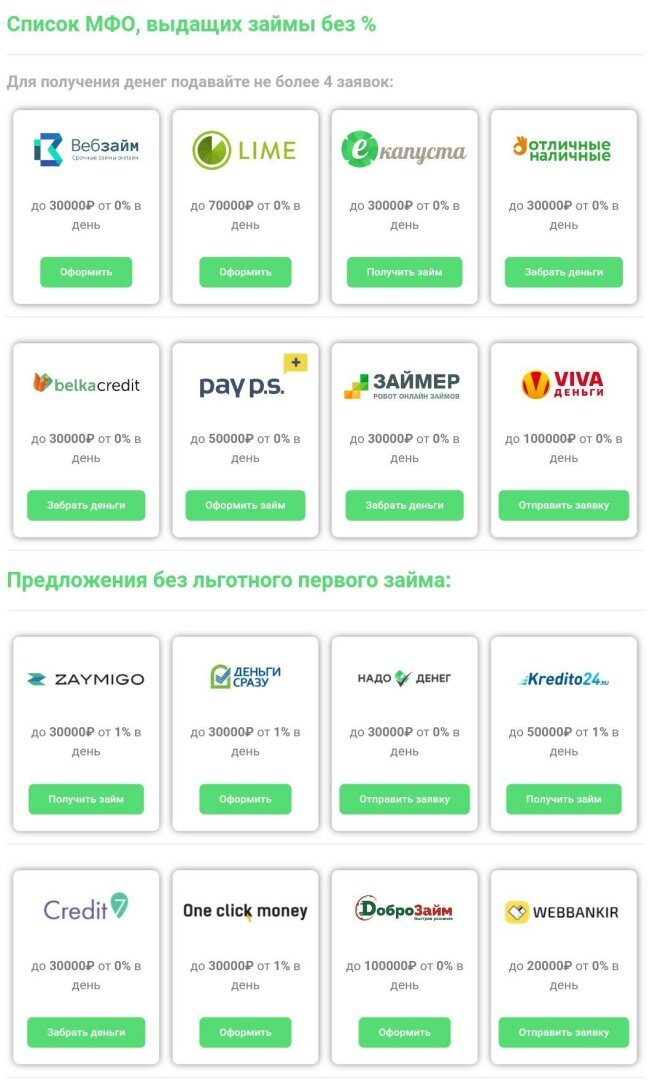Tap Оформить in the LIME card

(245, 272)
